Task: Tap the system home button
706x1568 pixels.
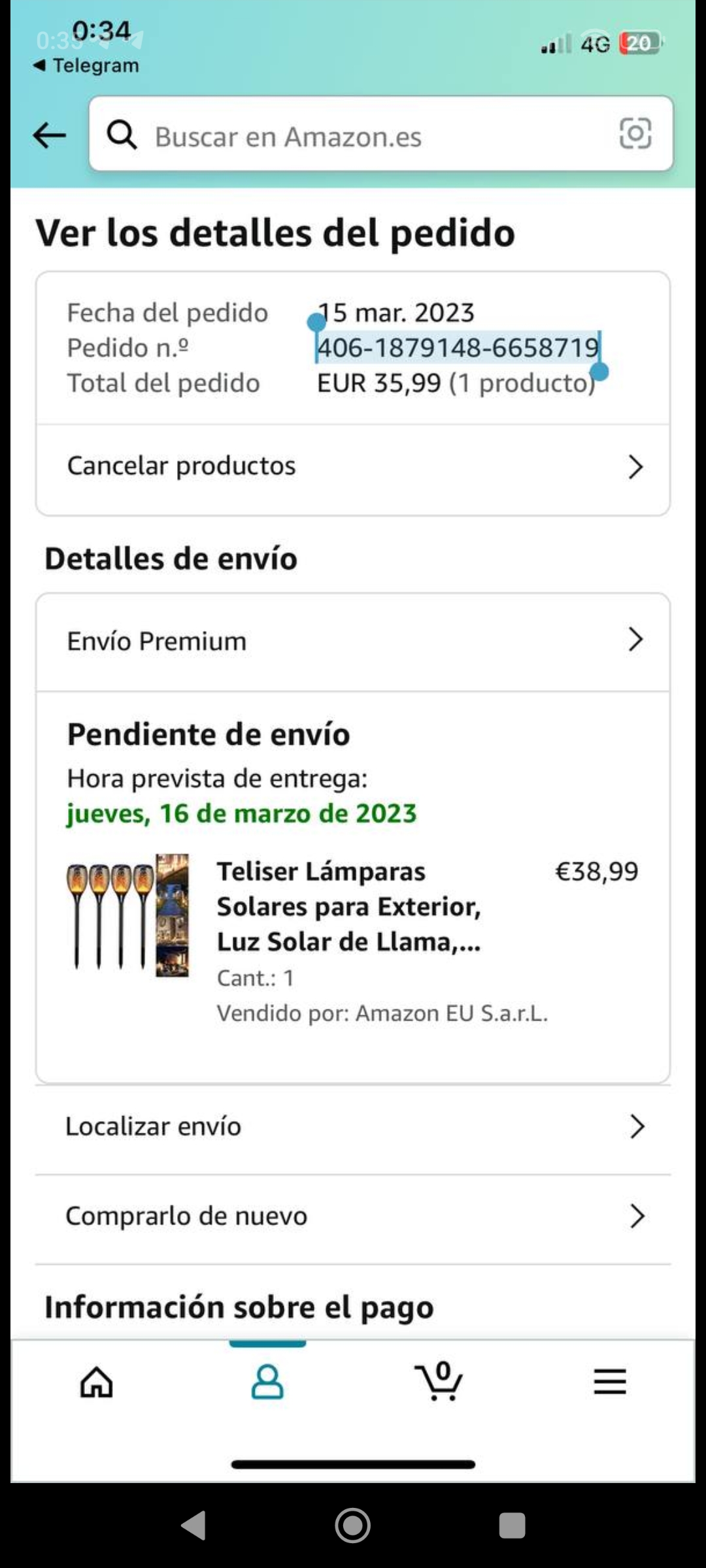Action: tap(353, 1526)
